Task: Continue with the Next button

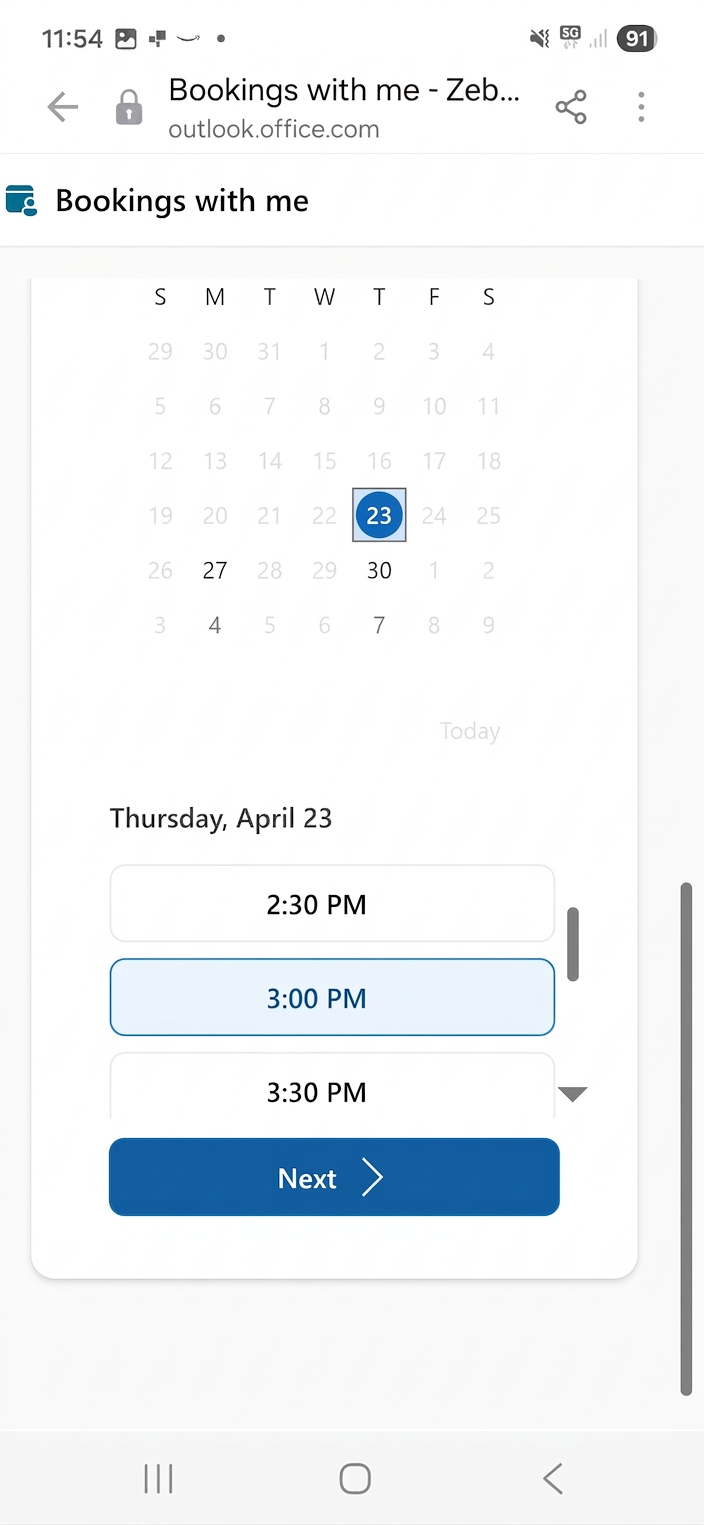Action: [334, 1178]
